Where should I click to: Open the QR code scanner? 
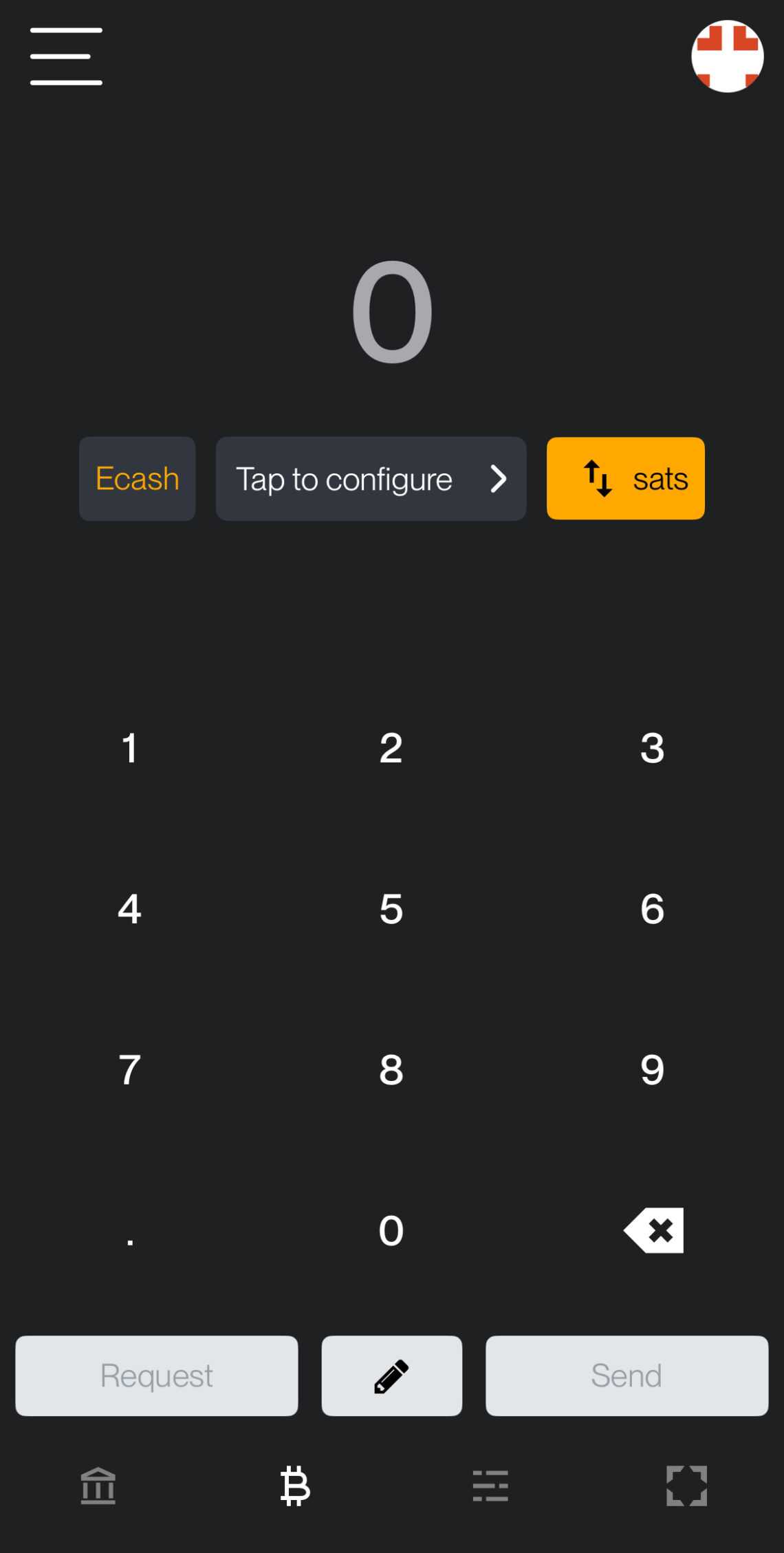(x=686, y=1486)
